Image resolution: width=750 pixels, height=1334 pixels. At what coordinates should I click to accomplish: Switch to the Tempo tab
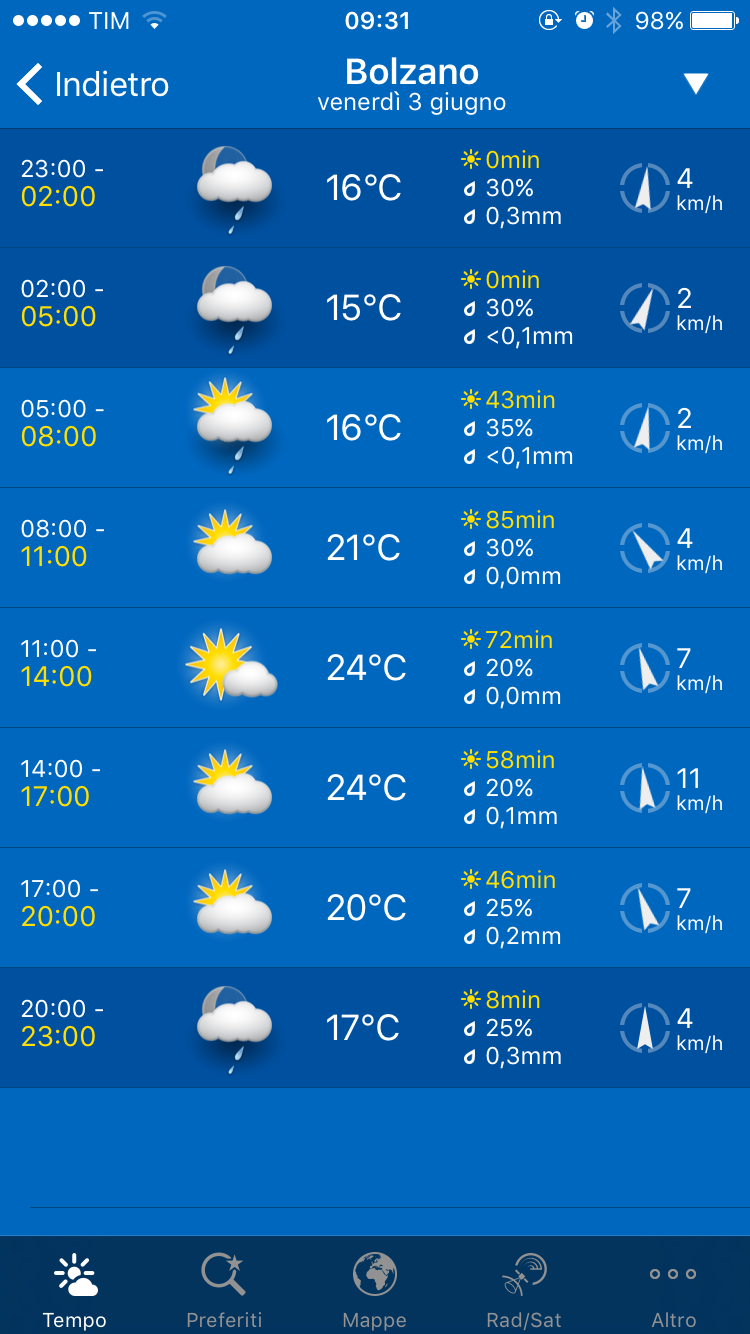pos(75,1290)
